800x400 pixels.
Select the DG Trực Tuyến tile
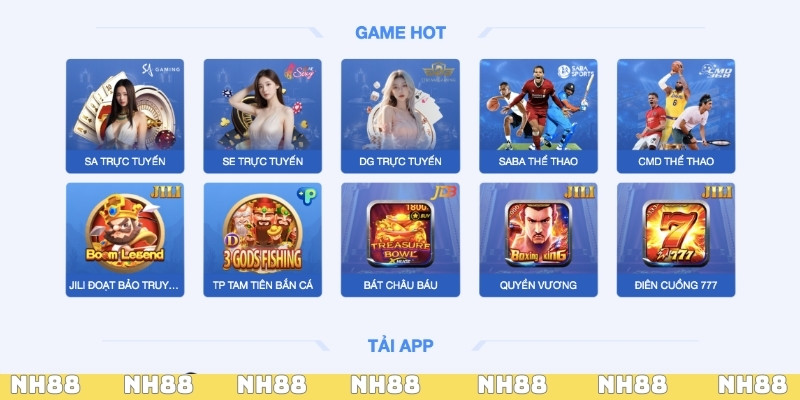click(x=400, y=115)
